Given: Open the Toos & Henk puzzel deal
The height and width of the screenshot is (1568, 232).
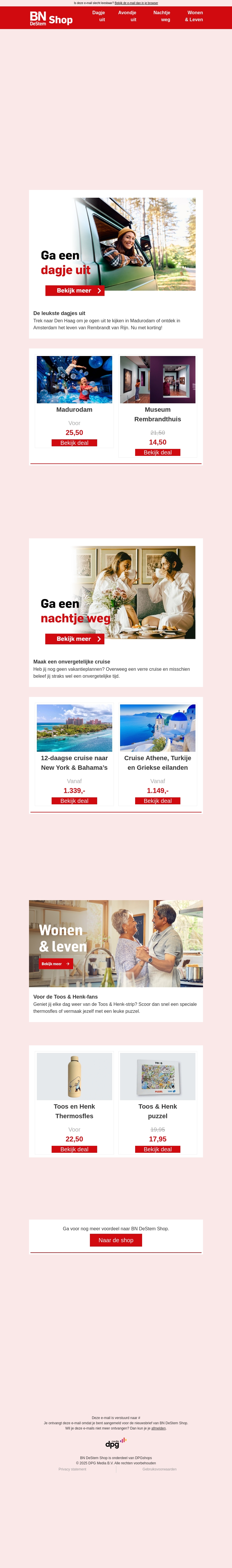Looking at the screenshot, I should 157,1149.
